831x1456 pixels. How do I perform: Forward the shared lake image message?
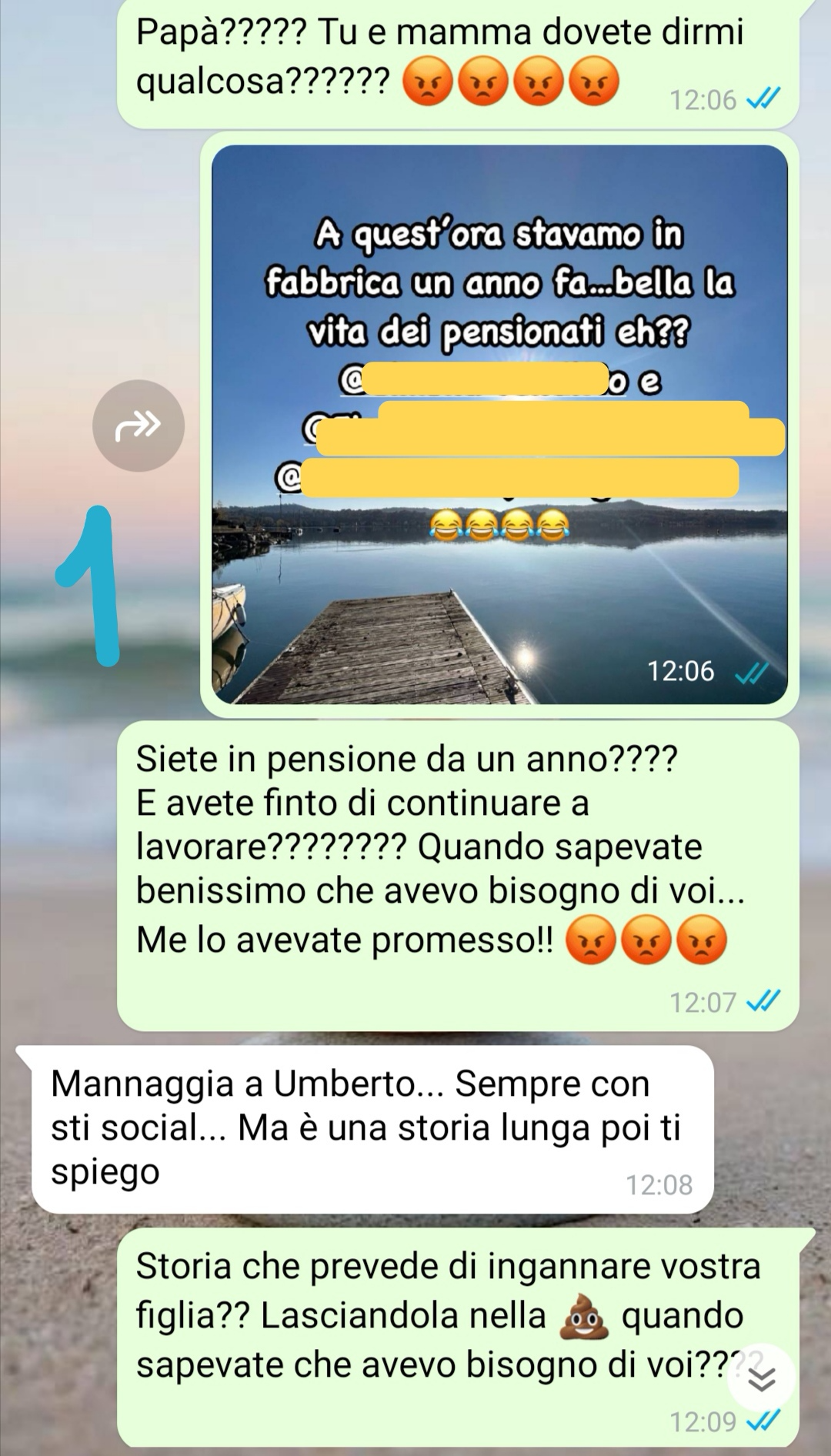138,425
